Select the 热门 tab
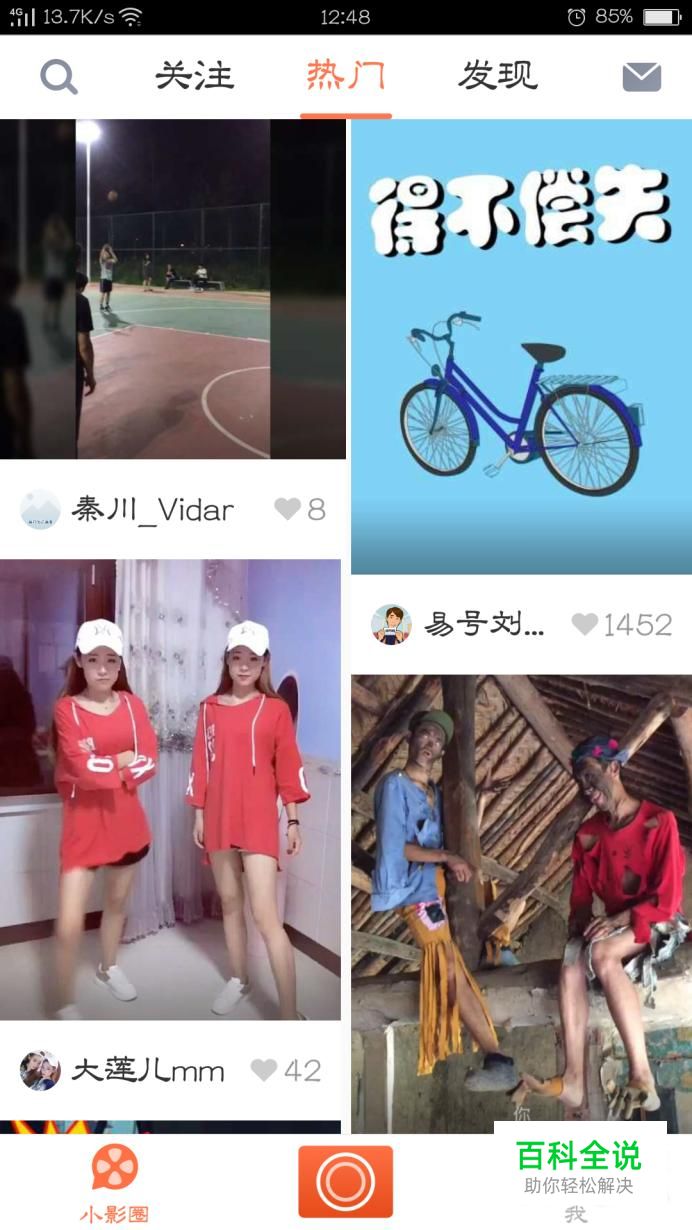 coord(345,76)
